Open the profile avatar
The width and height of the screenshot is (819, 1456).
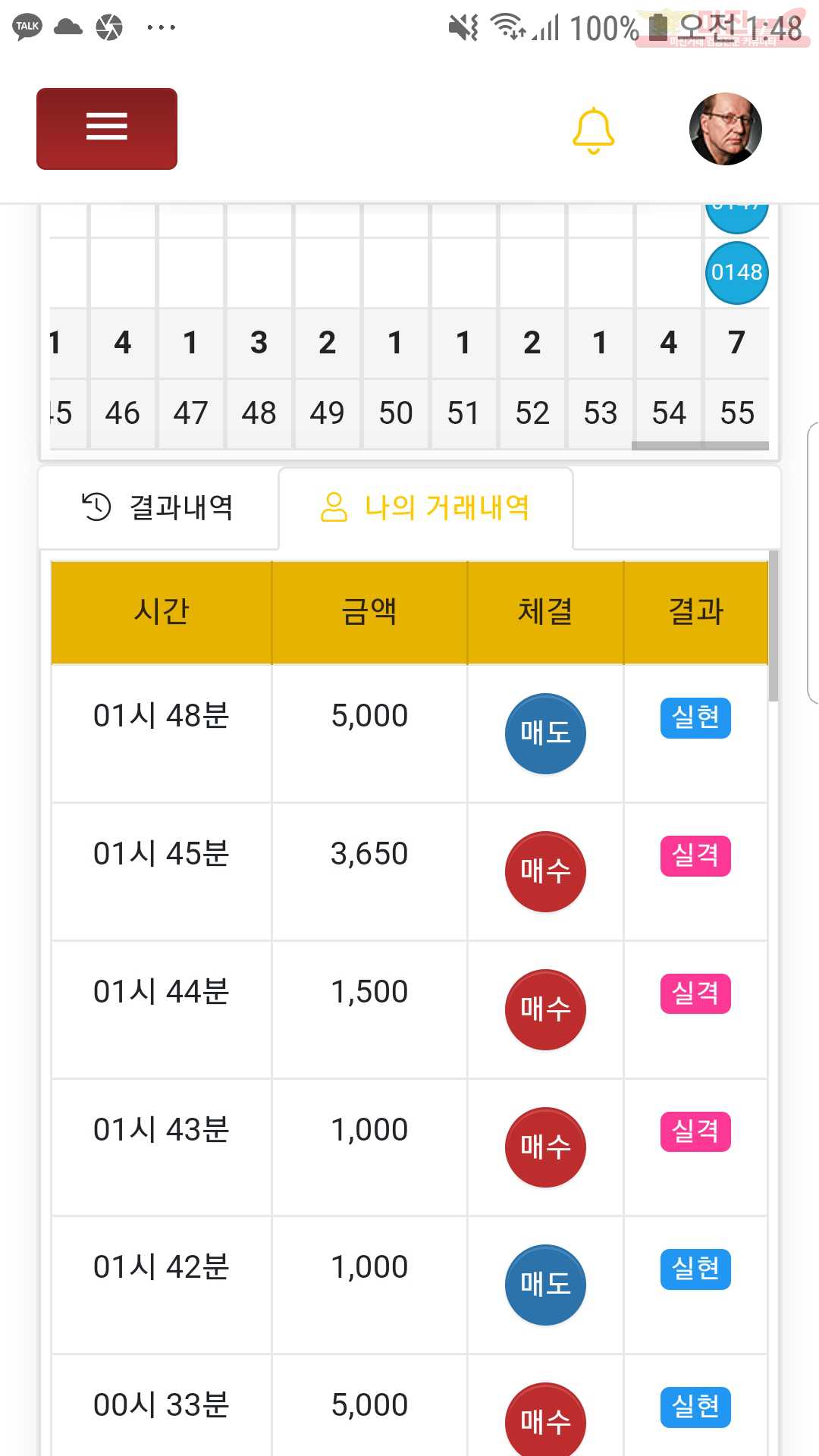tap(726, 129)
